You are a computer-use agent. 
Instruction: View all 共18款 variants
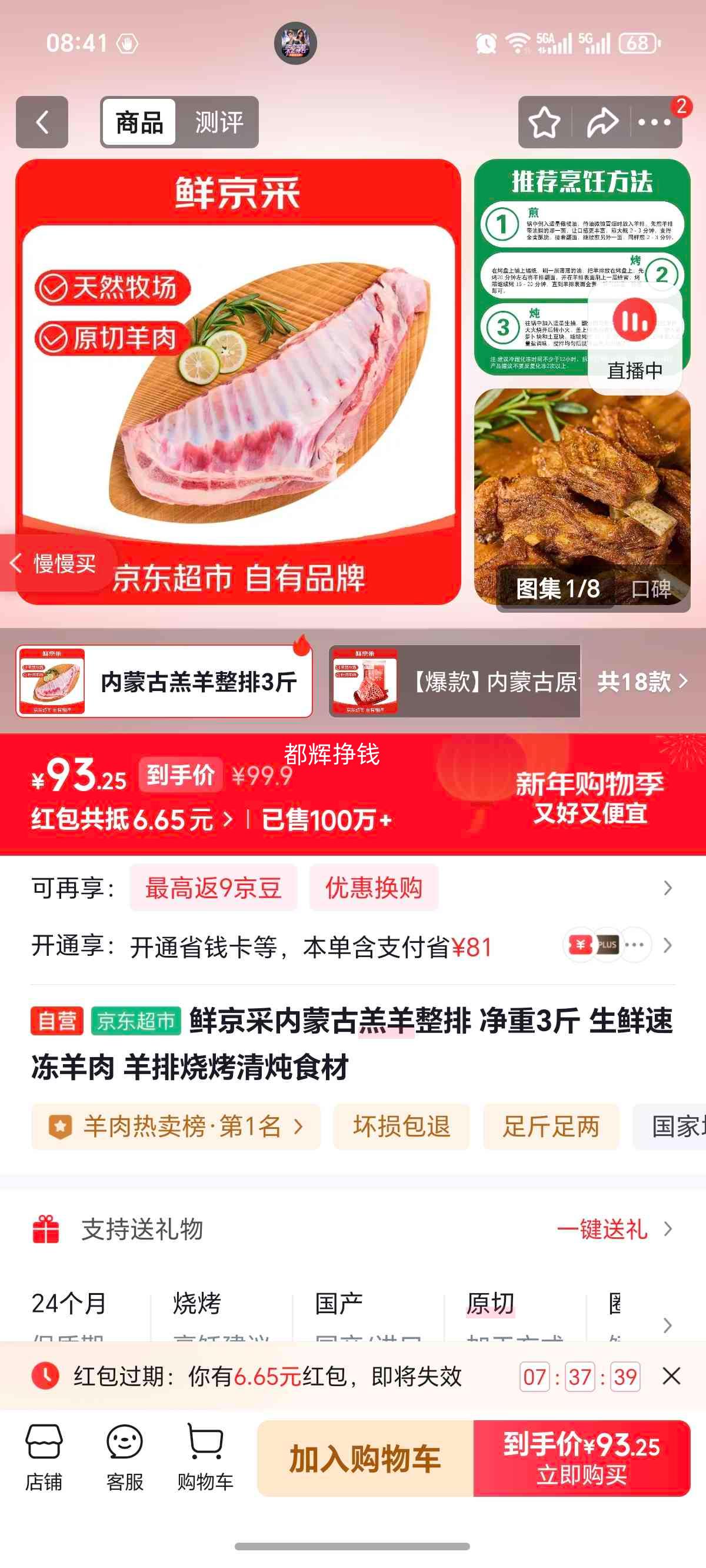641,682
